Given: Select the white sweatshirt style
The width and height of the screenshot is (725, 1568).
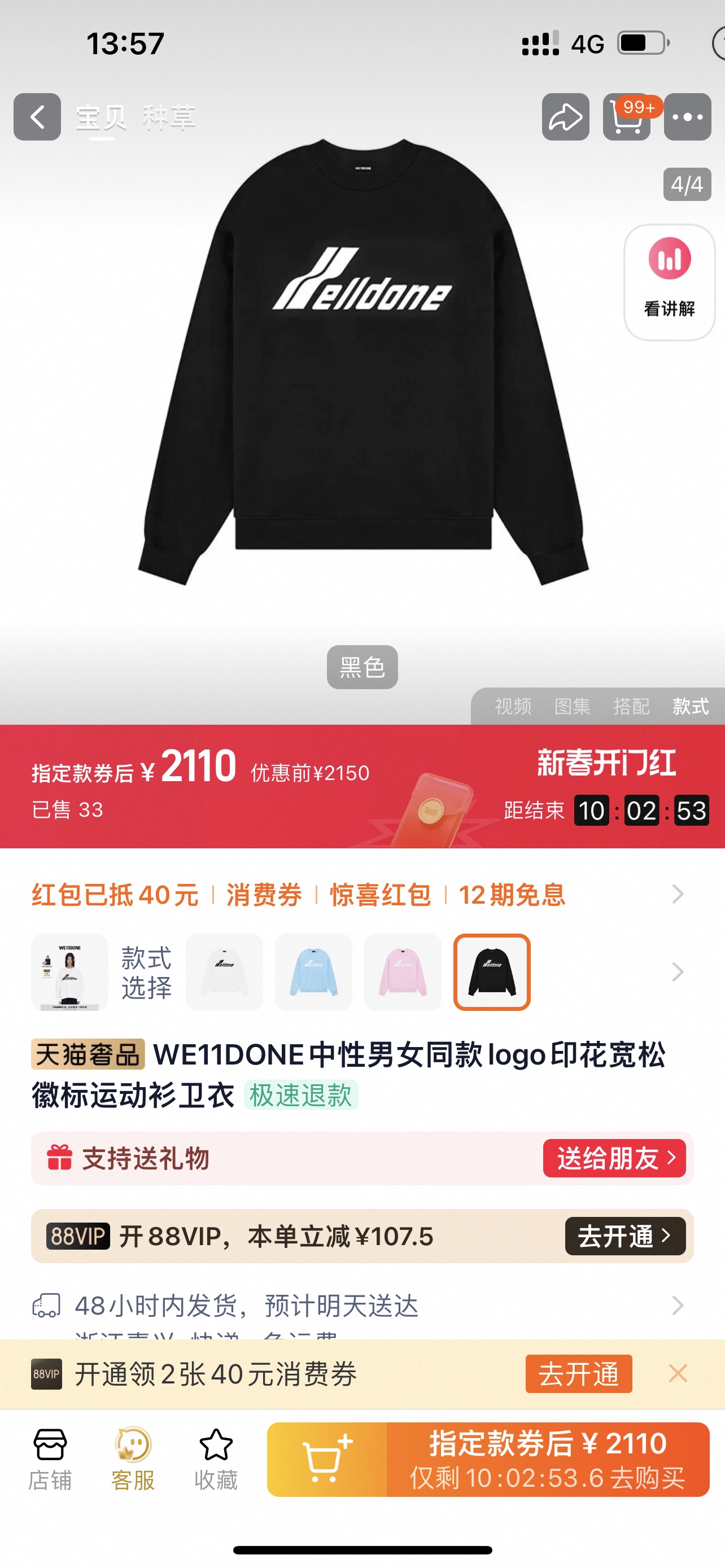Looking at the screenshot, I should 224,972.
